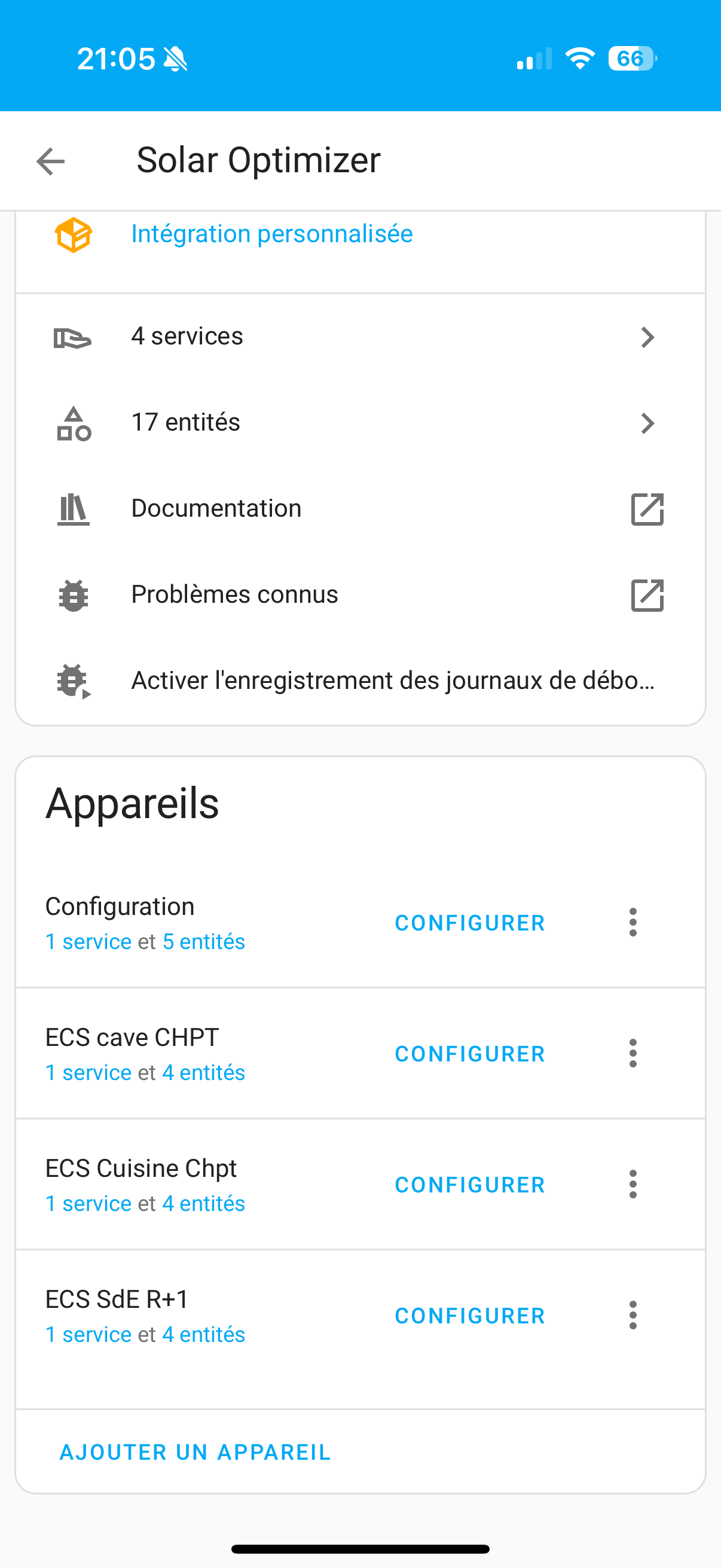The height and width of the screenshot is (1568, 721).
Task: Open overflow menu for ECS SdE R+1
Action: tap(633, 1315)
